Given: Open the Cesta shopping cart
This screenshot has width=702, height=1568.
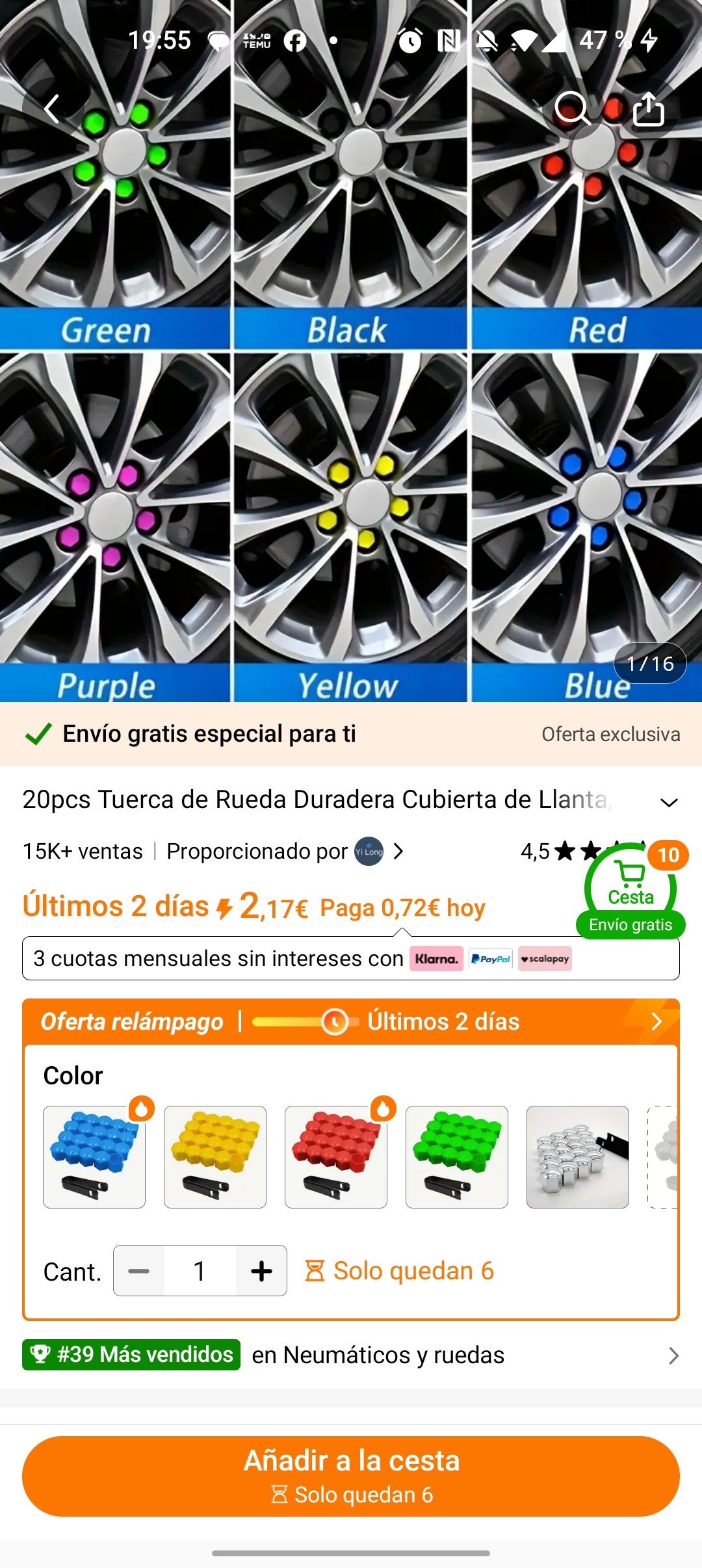Looking at the screenshot, I should pyautogui.click(x=630, y=888).
